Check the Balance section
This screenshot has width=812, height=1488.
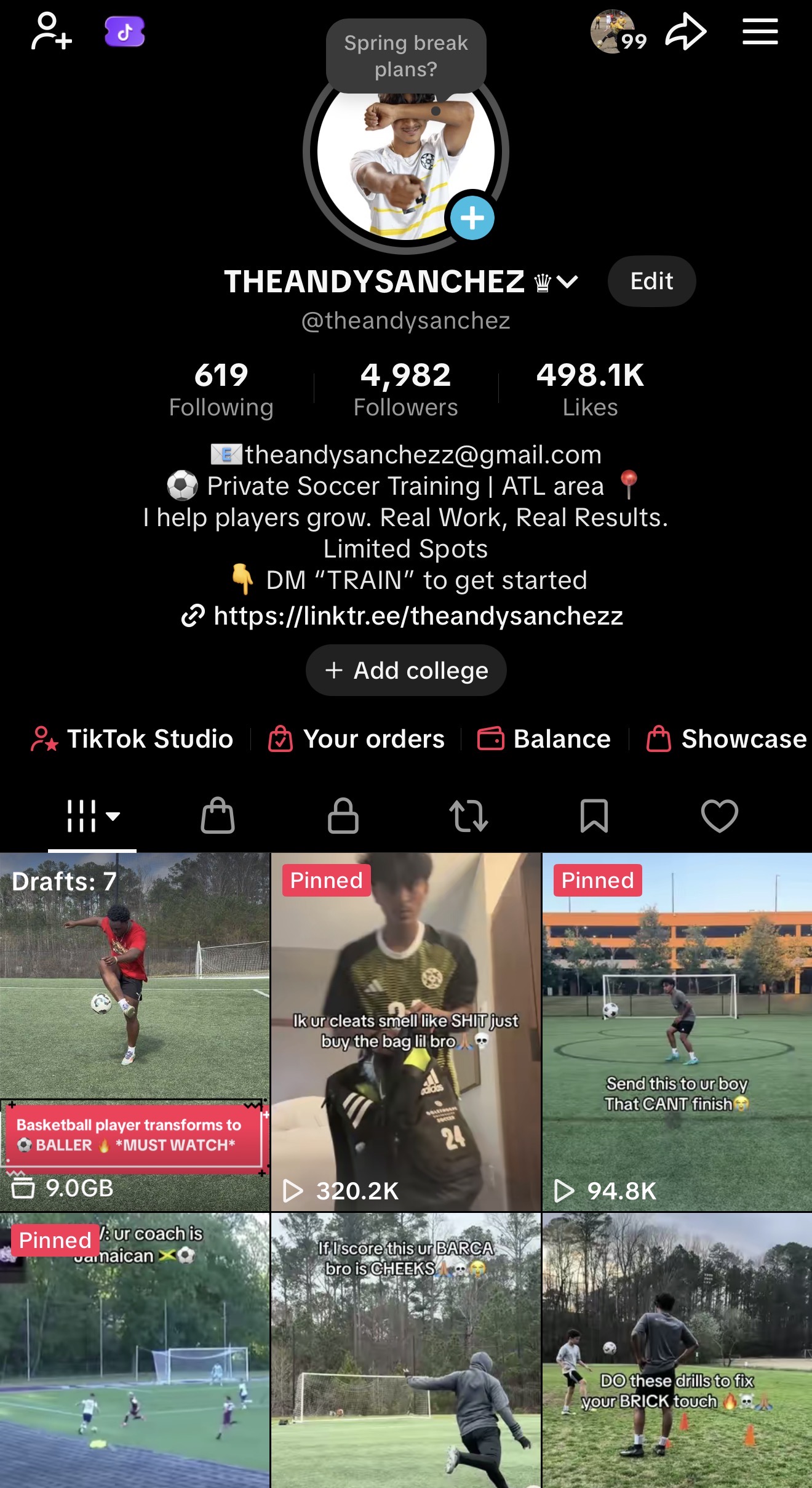point(545,738)
